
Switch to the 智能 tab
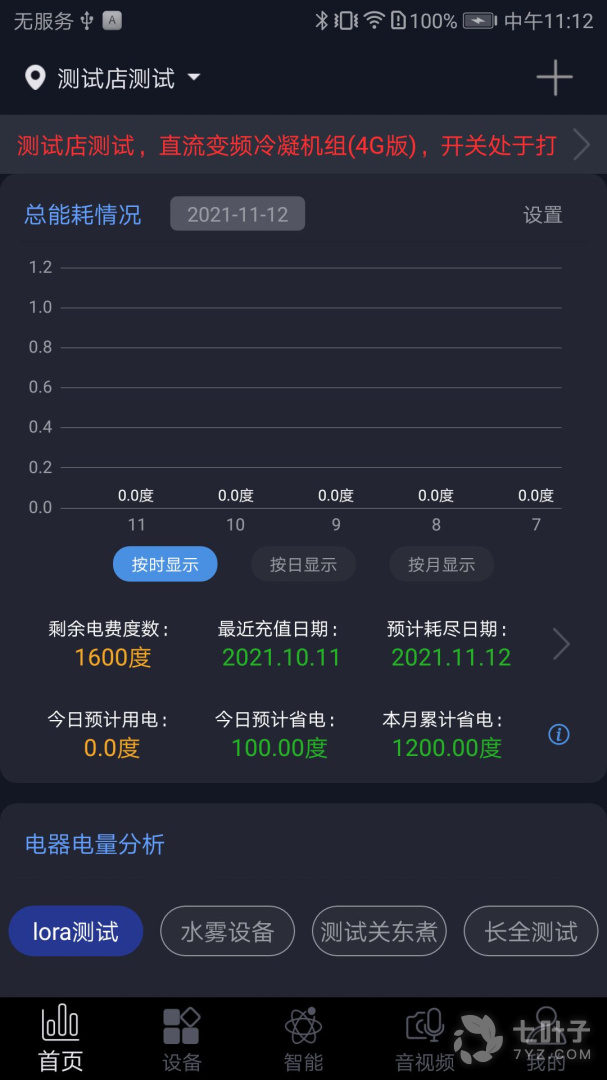[x=303, y=1039]
